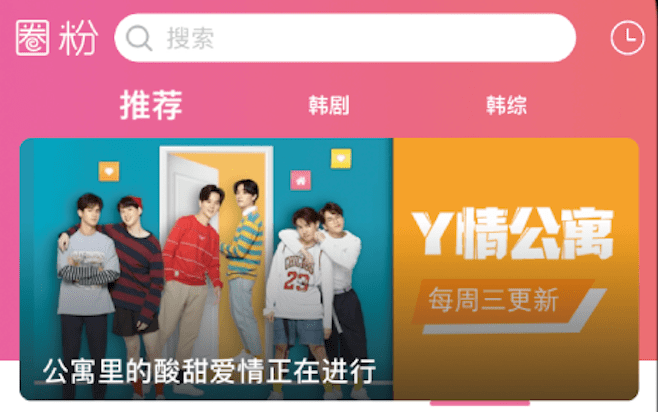The image size is (658, 412).
Task: Open watch history clock icon
Action: tap(627, 38)
